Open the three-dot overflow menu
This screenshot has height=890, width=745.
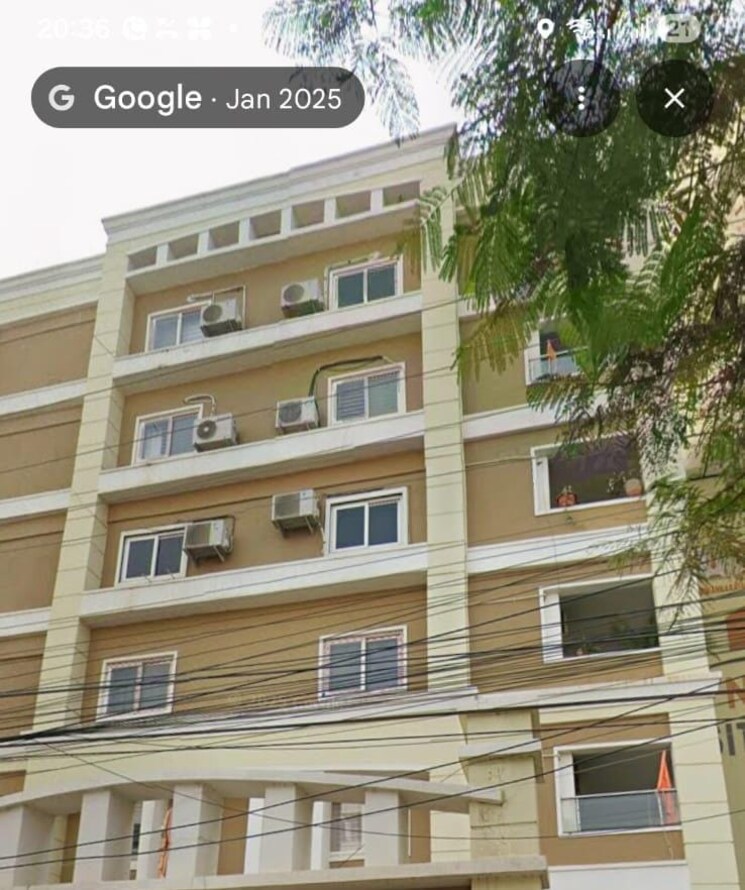(583, 98)
